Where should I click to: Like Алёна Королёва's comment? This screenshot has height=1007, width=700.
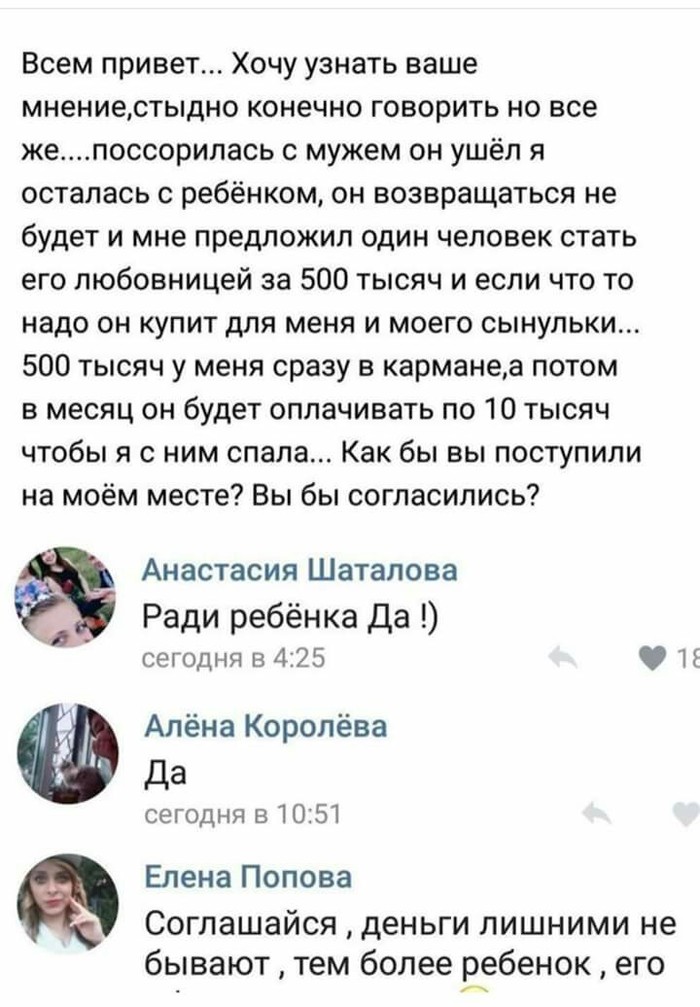coord(685,812)
